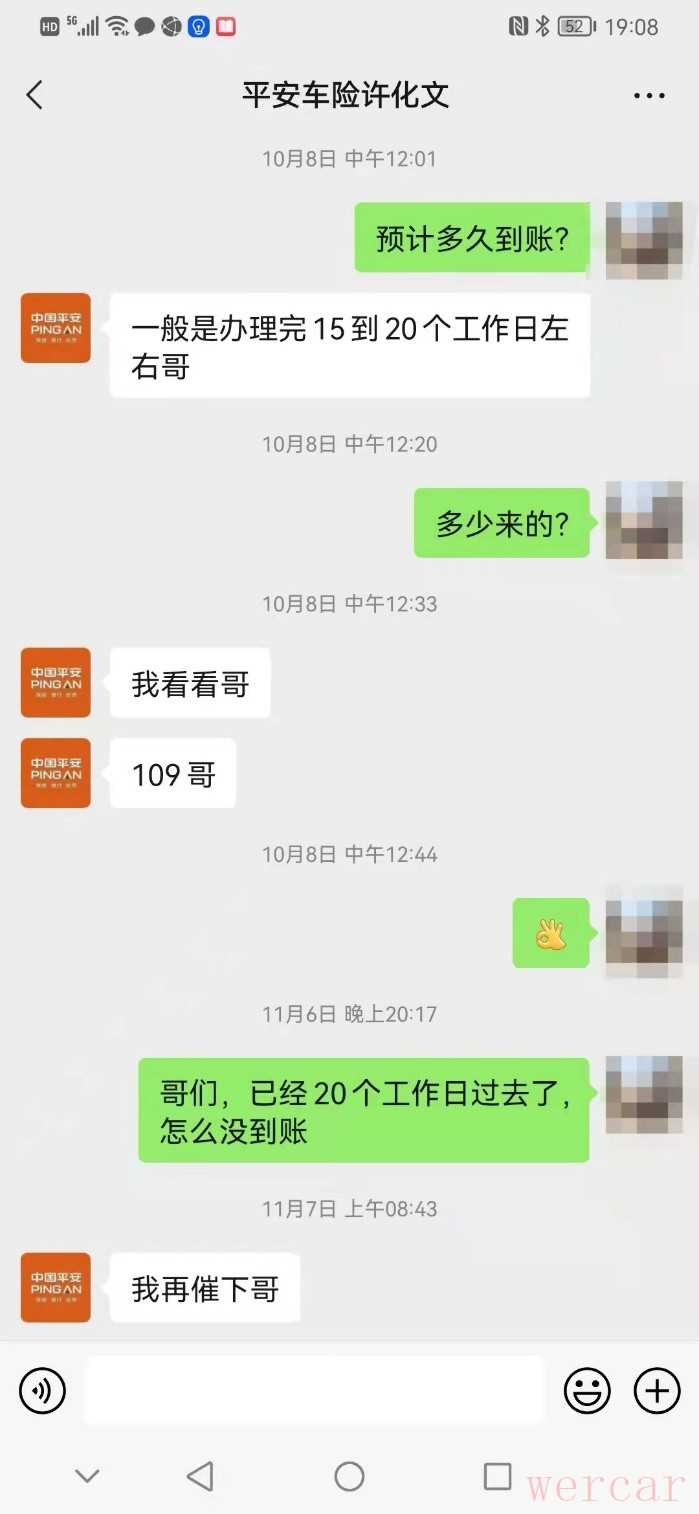Tap the message text field
Screen dimensions: 699x1514
[313, 1390]
